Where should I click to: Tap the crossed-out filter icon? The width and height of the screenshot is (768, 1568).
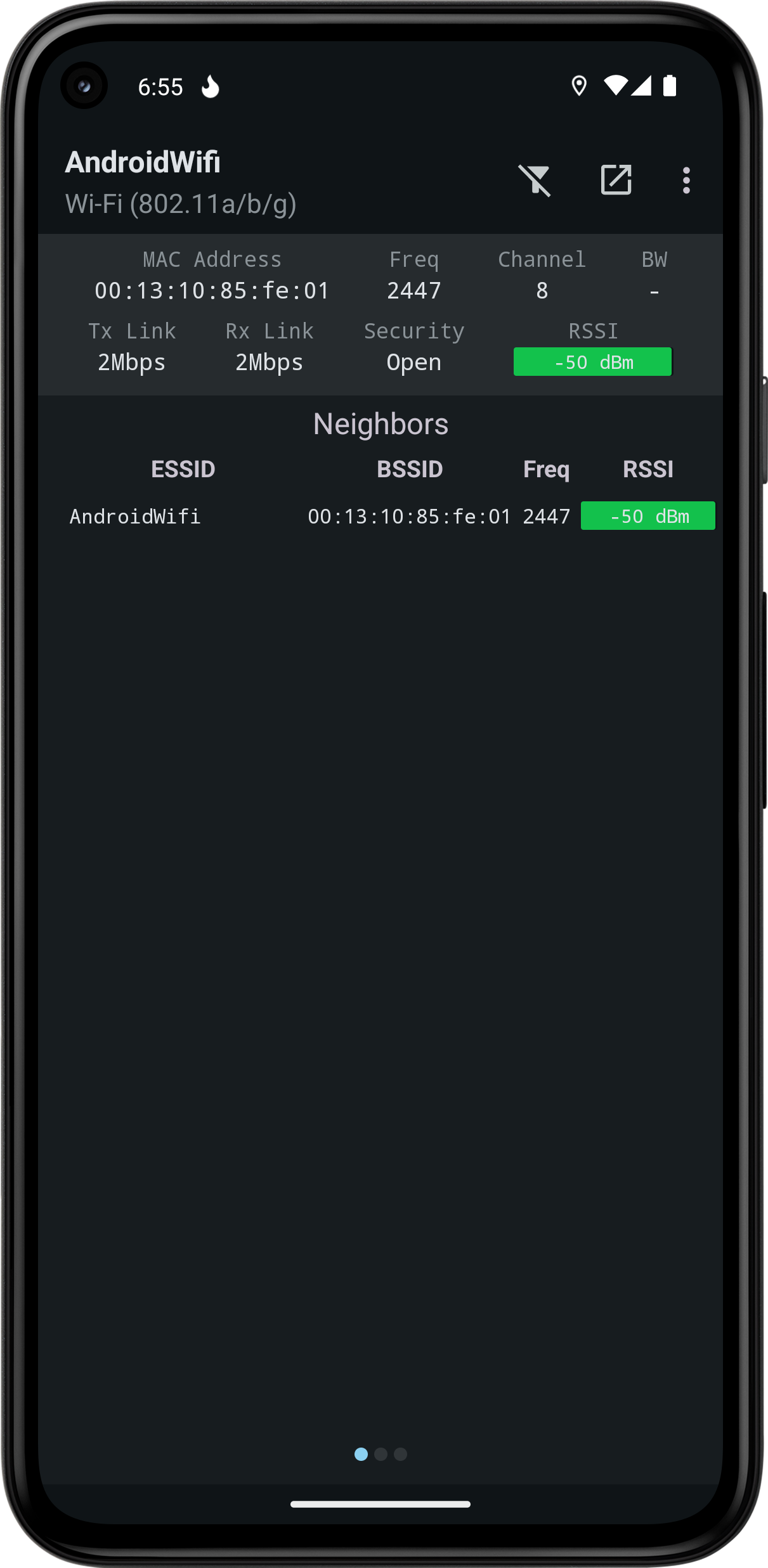535,181
